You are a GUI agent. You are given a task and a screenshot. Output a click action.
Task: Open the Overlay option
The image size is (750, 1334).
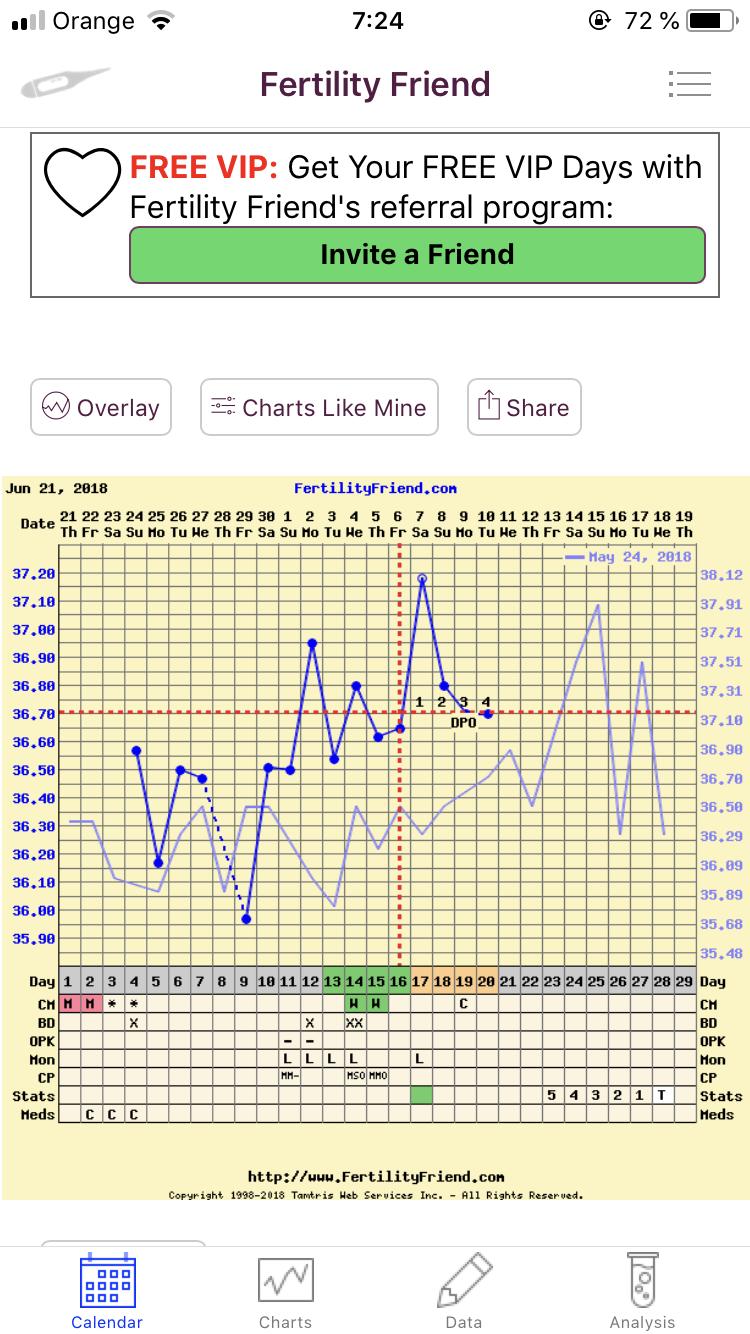point(101,407)
